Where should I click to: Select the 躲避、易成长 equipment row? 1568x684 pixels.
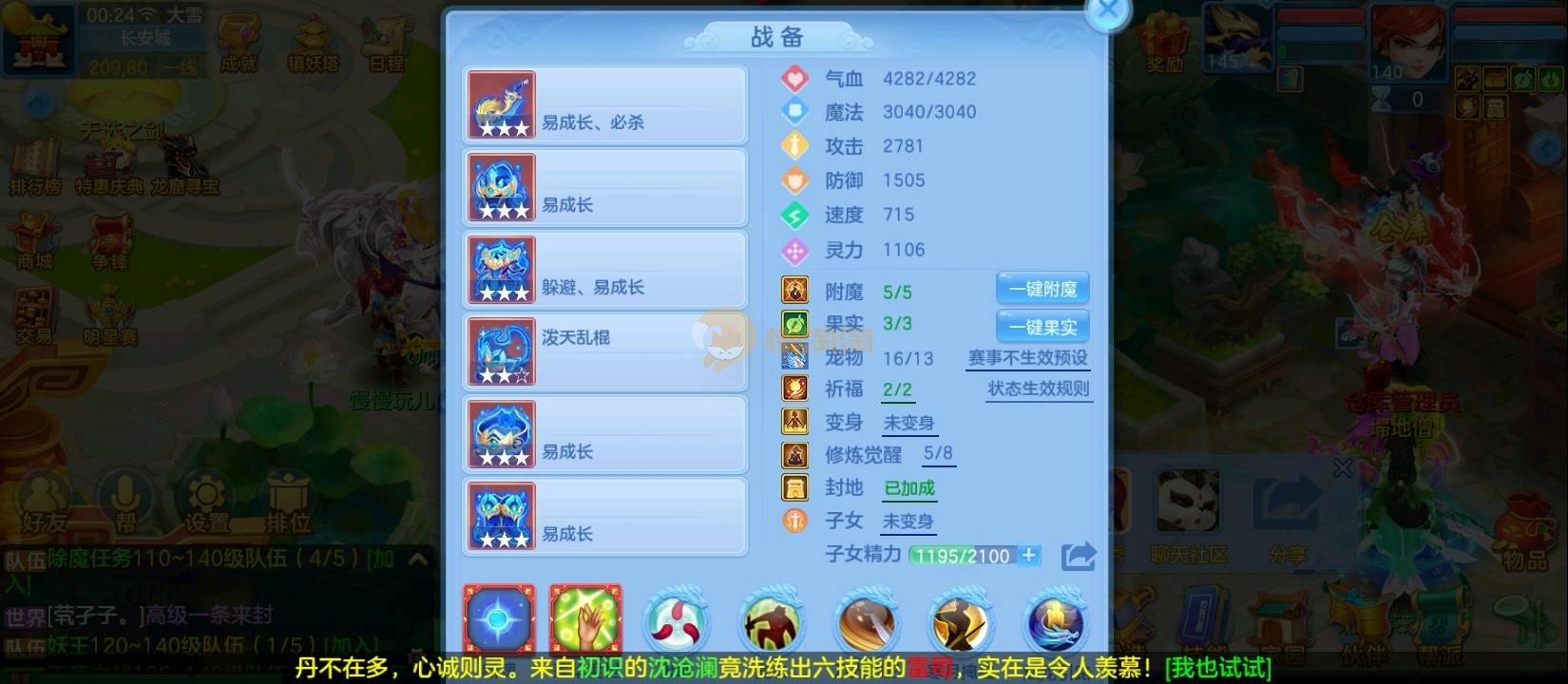pyautogui.click(x=604, y=270)
